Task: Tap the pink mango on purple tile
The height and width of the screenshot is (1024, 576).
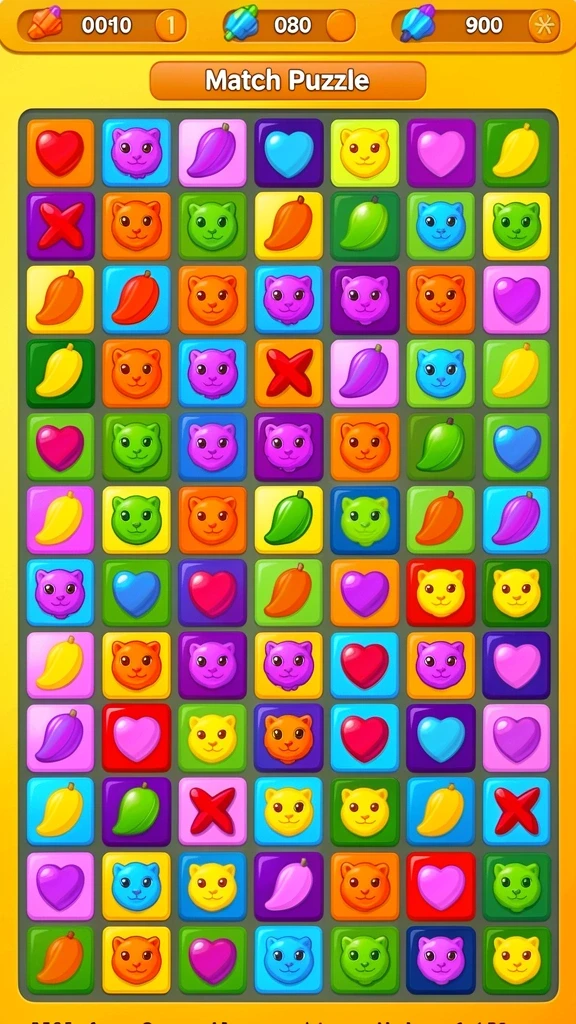Action: click(289, 886)
